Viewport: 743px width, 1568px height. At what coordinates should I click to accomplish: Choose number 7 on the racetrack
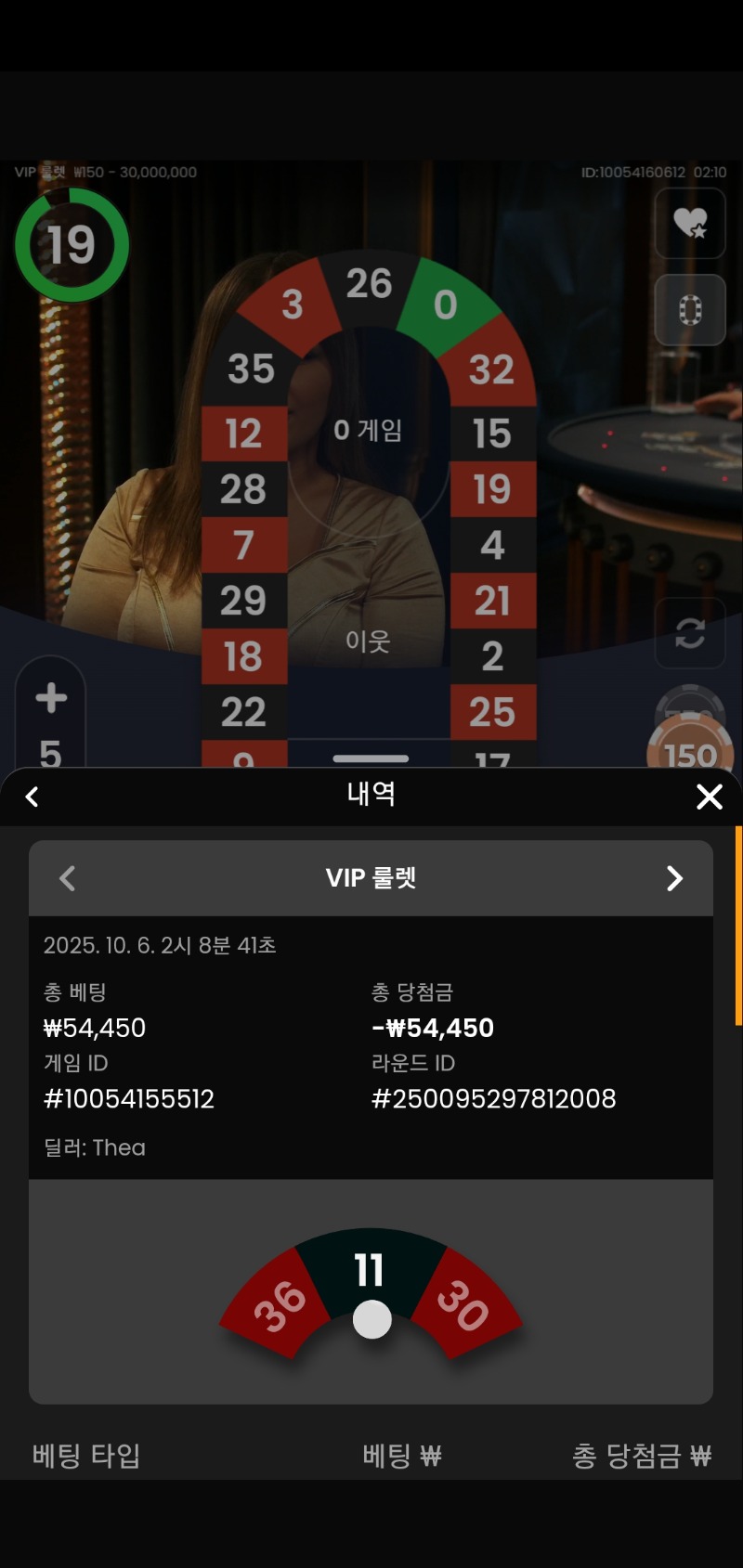(243, 545)
